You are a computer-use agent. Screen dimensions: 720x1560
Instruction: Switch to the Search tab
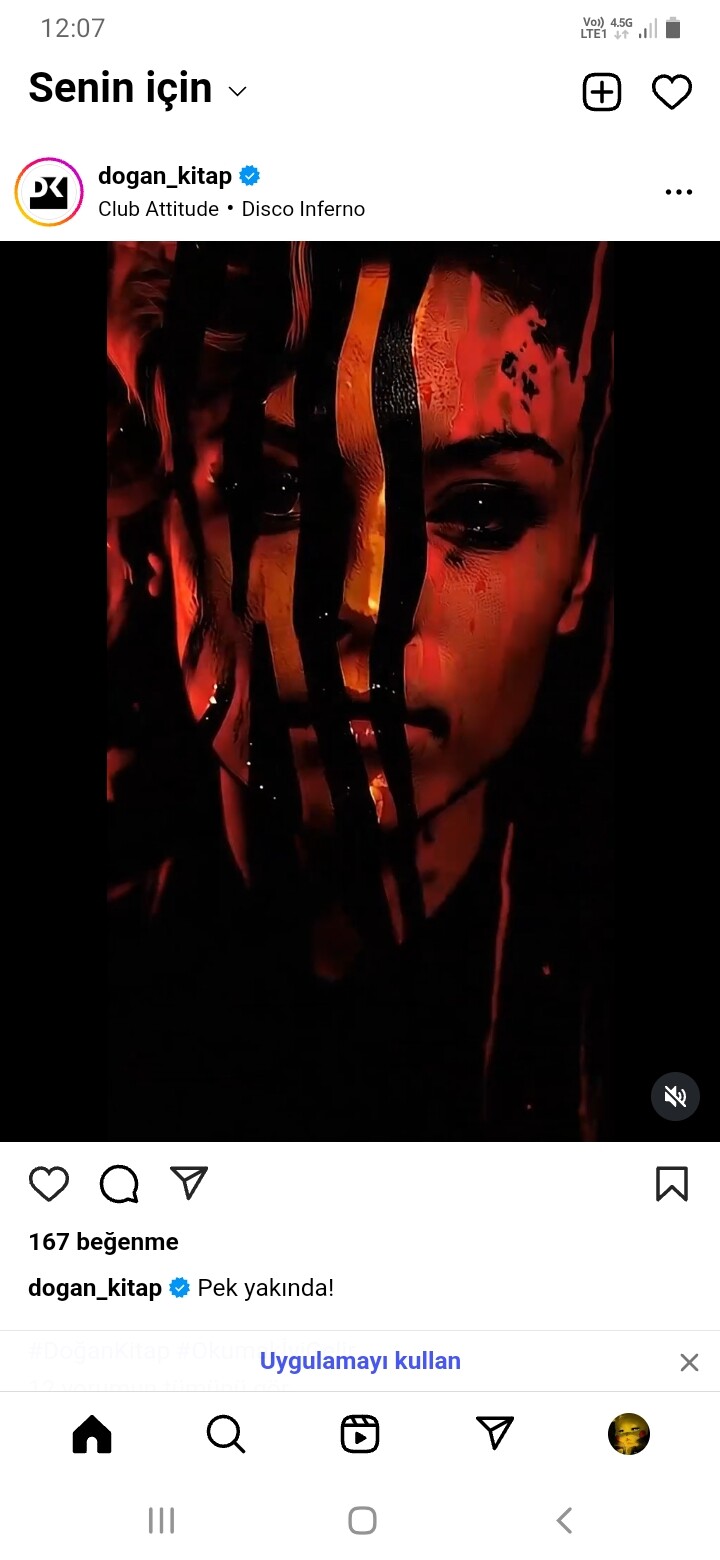(x=226, y=1434)
